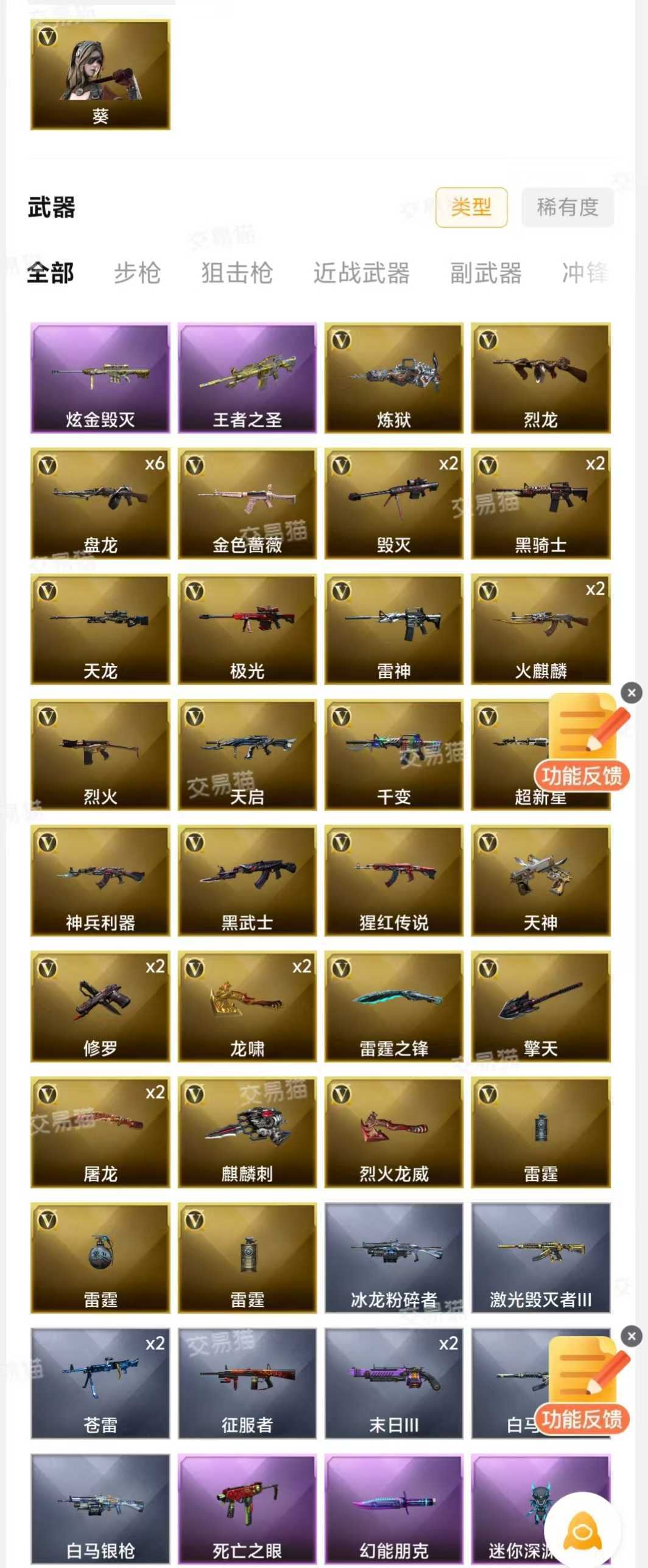Tap the 盘龙 weapon card

click(100, 503)
